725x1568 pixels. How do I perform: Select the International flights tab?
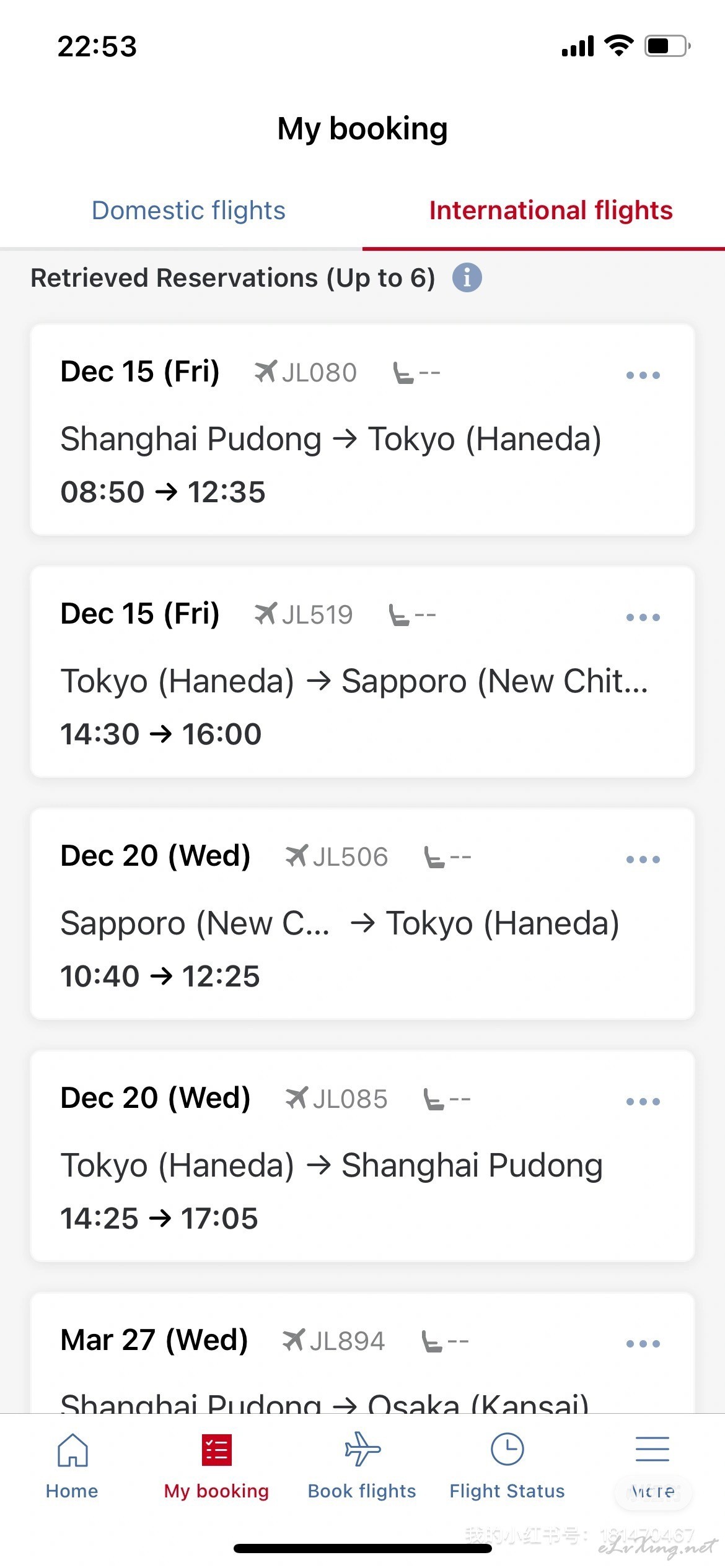click(550, 211)
